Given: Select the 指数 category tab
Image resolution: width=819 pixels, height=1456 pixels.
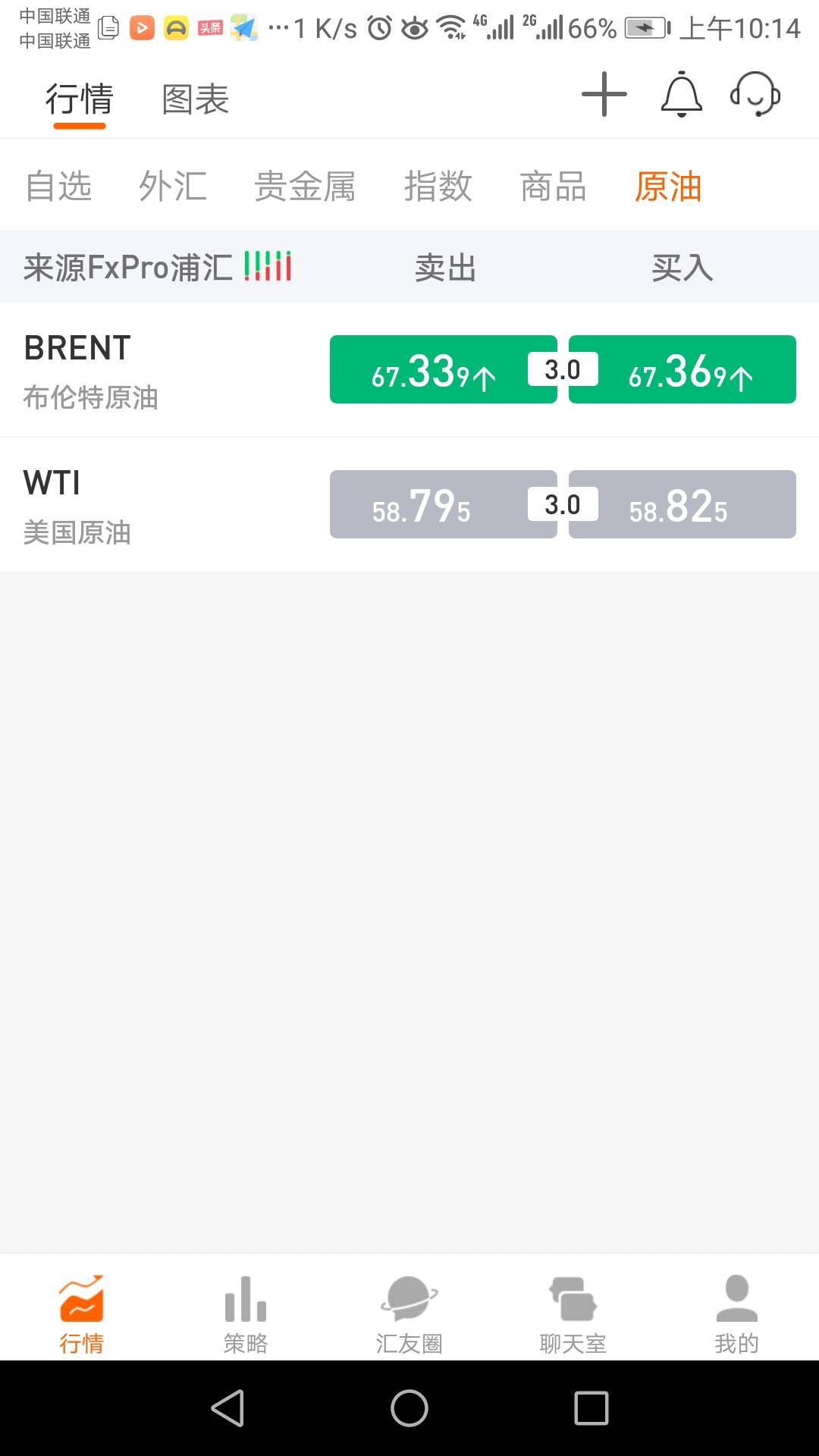Looking at the screenshot, I should (438, 186).
